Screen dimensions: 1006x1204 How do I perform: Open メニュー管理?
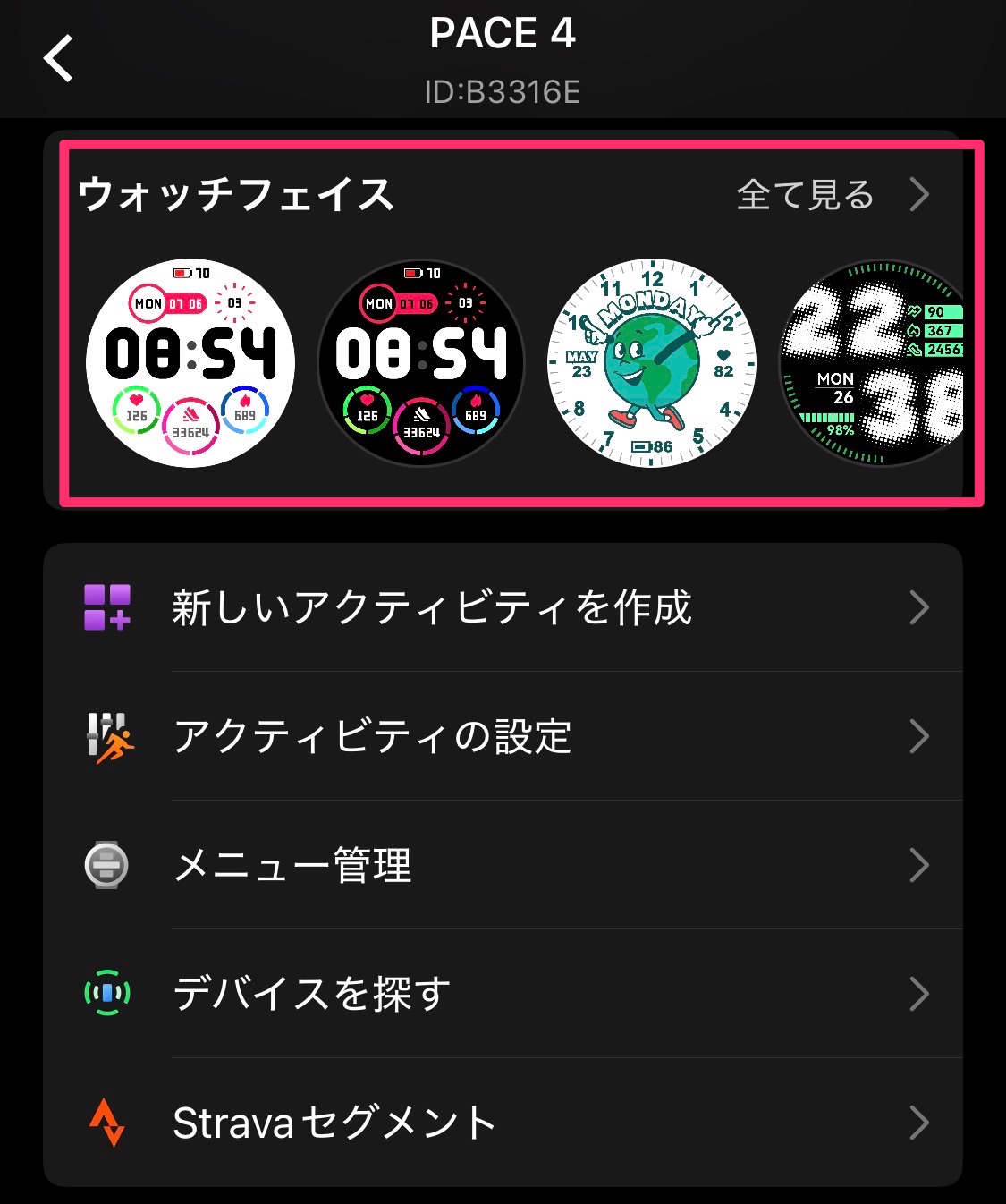click(503, 866)
